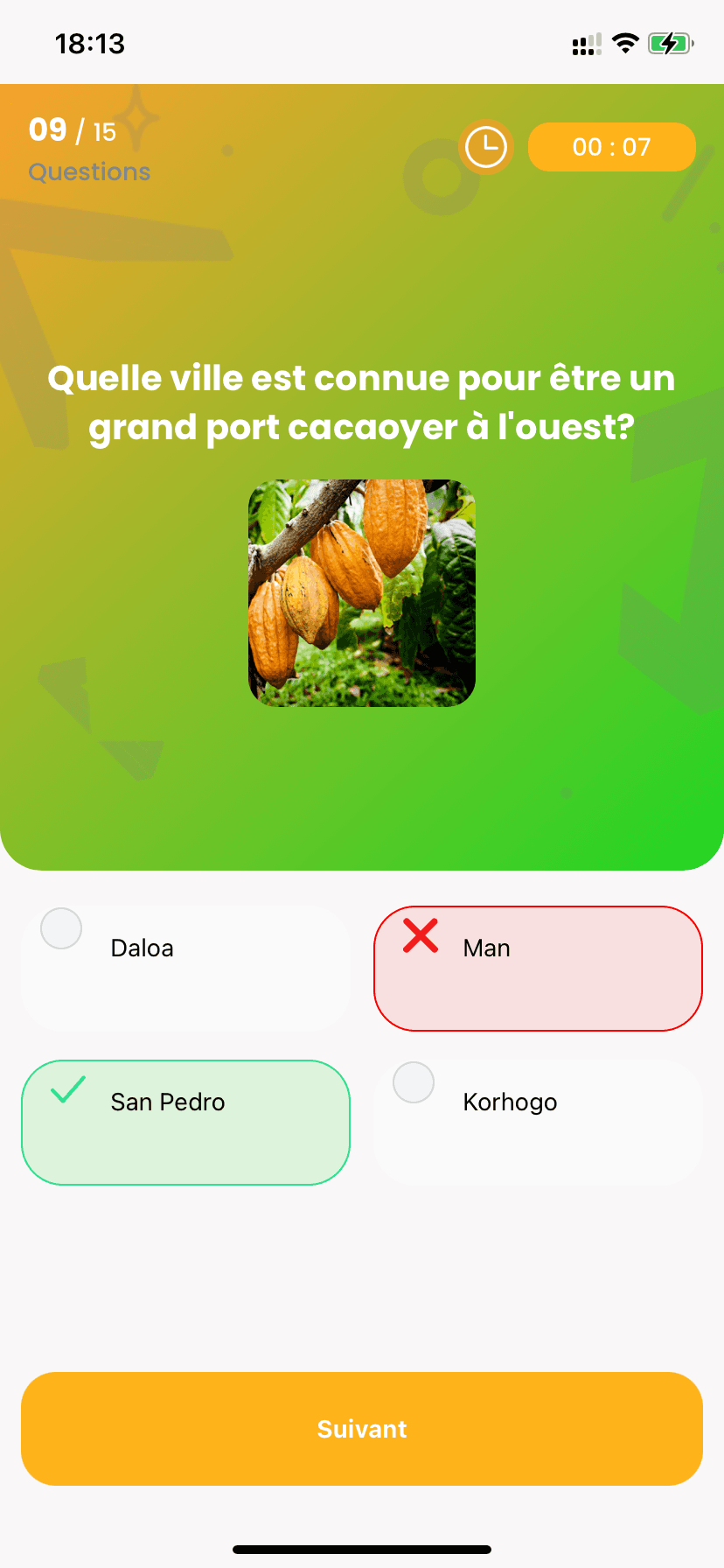
Task: Click the time 18:13 in the status bar
Action: point(90,42)
